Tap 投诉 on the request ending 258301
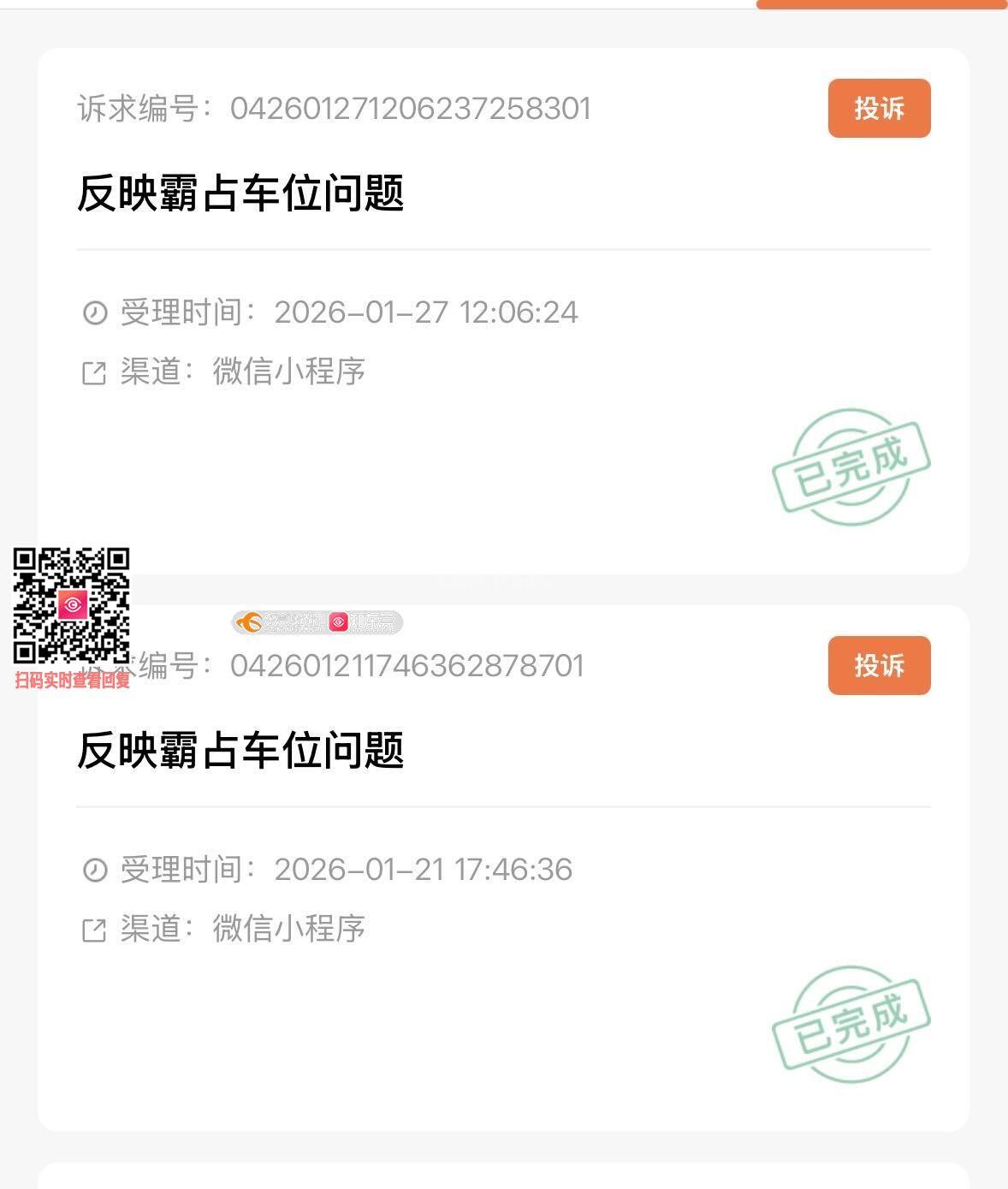The height and width of the screenshot is (1189, 1008). pos(879,109)
